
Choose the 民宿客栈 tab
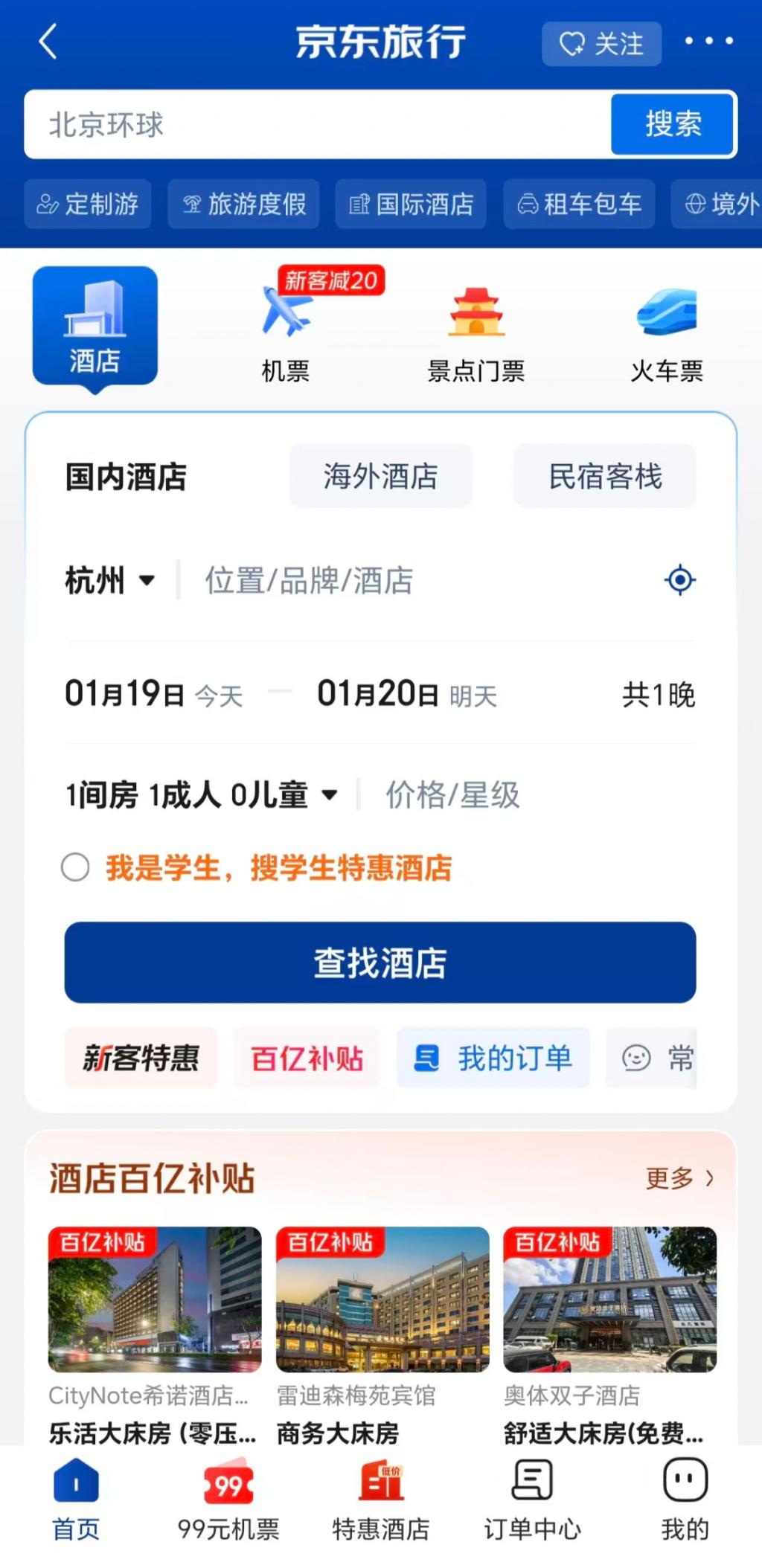(x=604, y=476)
